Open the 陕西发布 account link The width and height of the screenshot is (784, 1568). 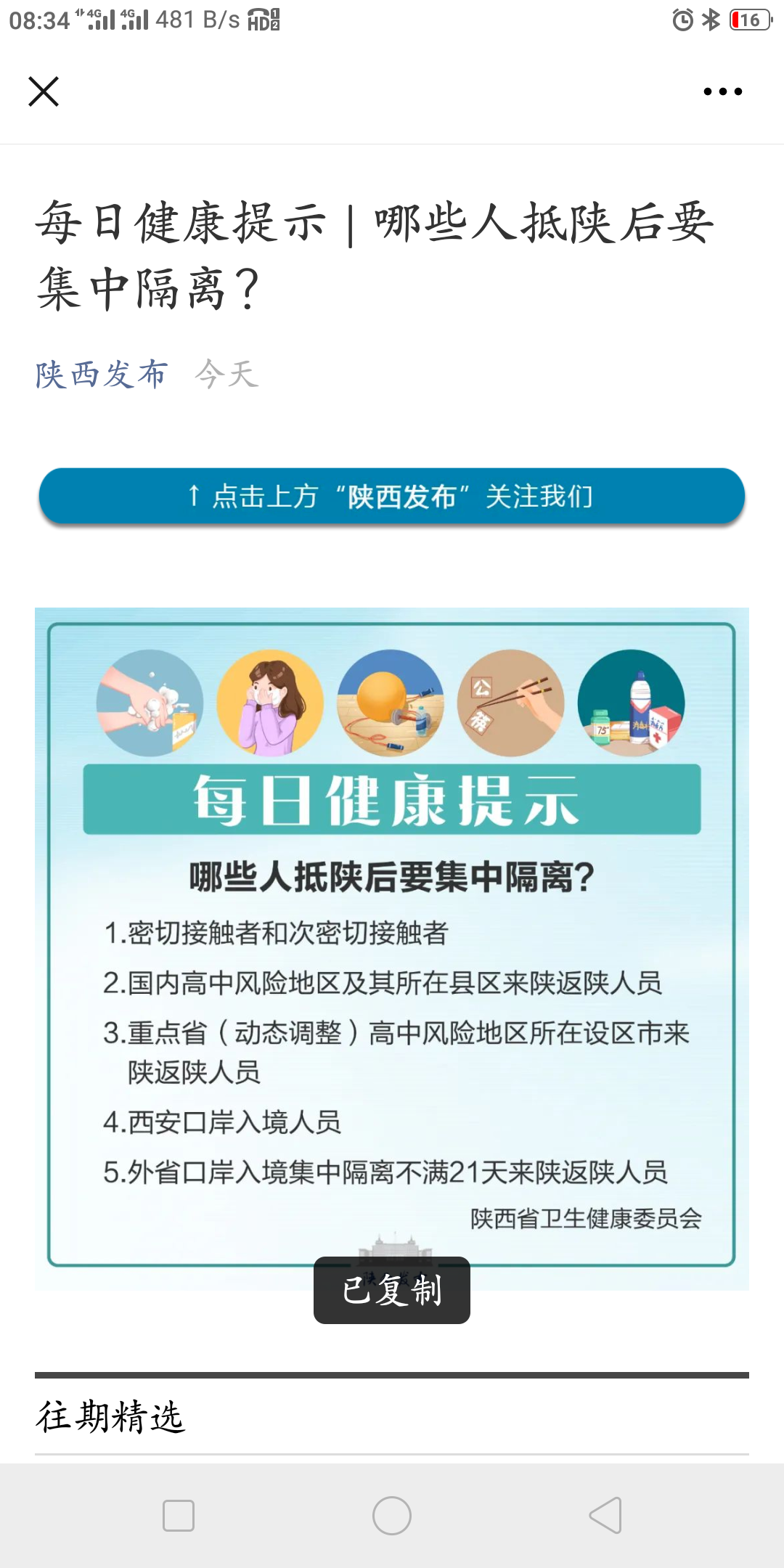pyautogui.click(x=102, y=375)
